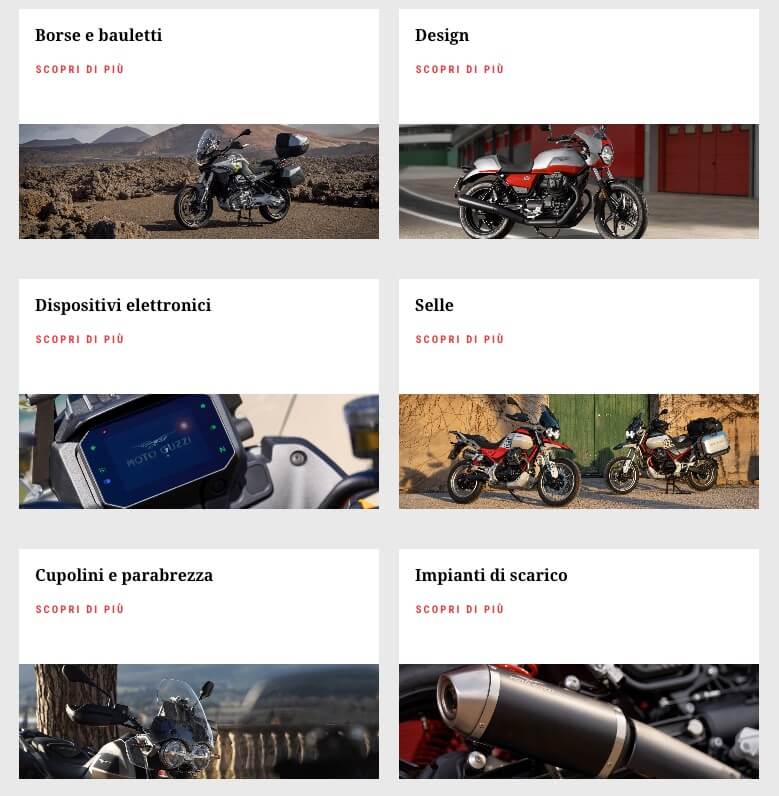Image resolution: width=779 pixels, height=796 pixels.
Task: Open the Cupolini e parabrezza windshield image
Action: coord(198,721)
